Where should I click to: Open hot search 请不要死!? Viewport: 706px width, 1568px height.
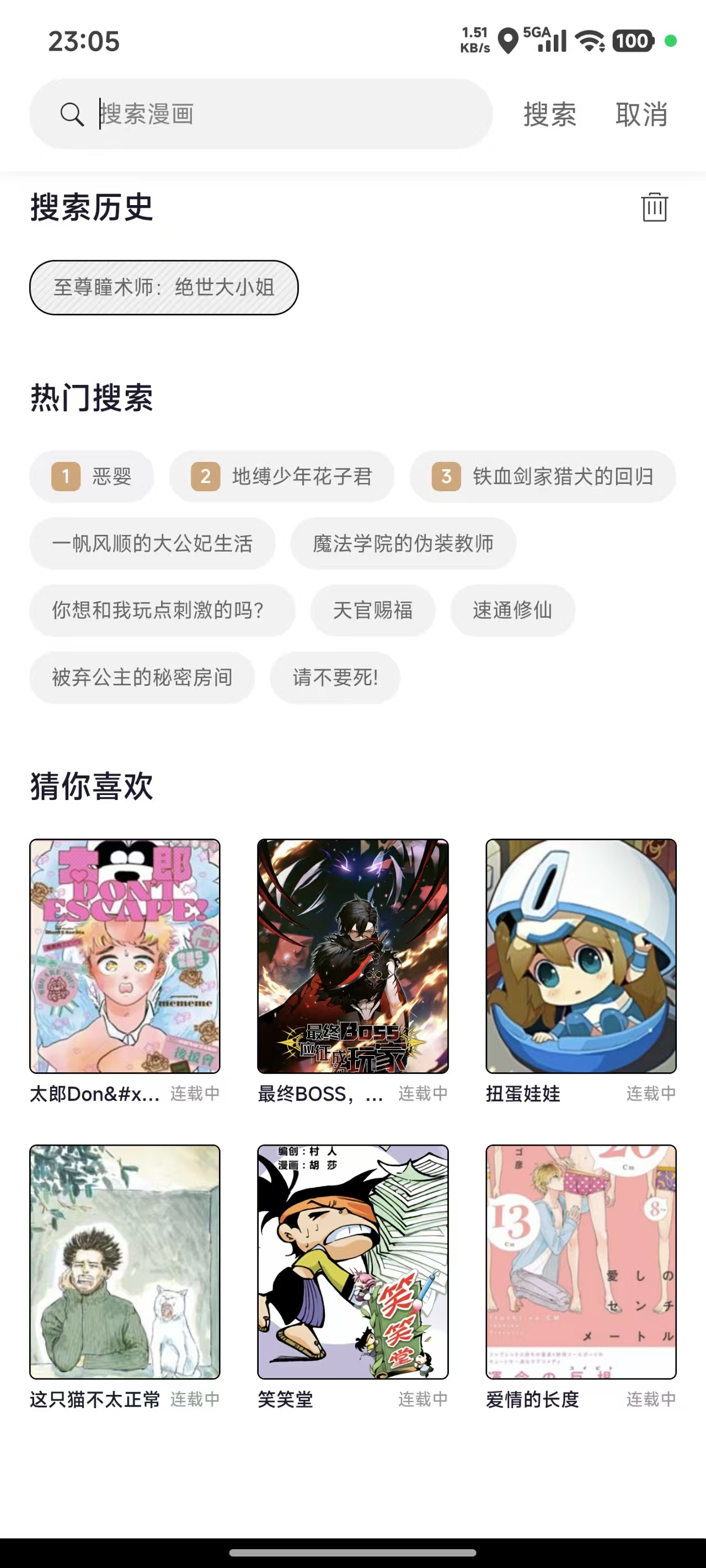pos(335,677)
